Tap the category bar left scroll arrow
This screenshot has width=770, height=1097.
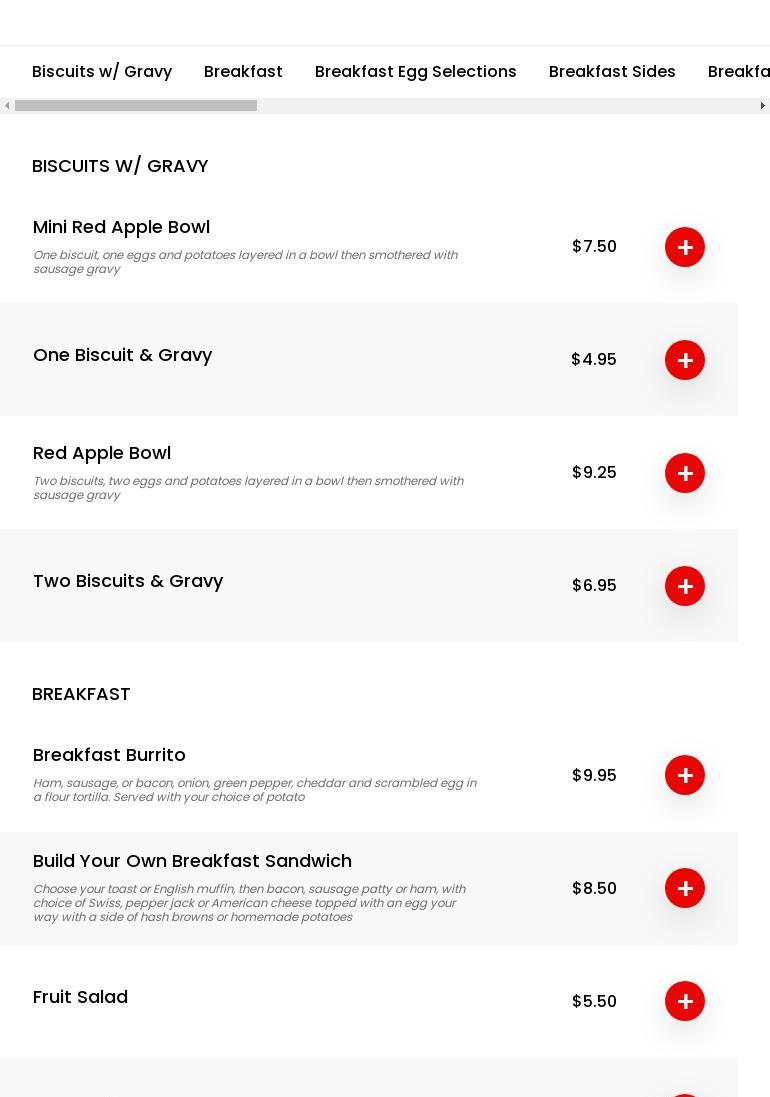[x=7, y=106]
